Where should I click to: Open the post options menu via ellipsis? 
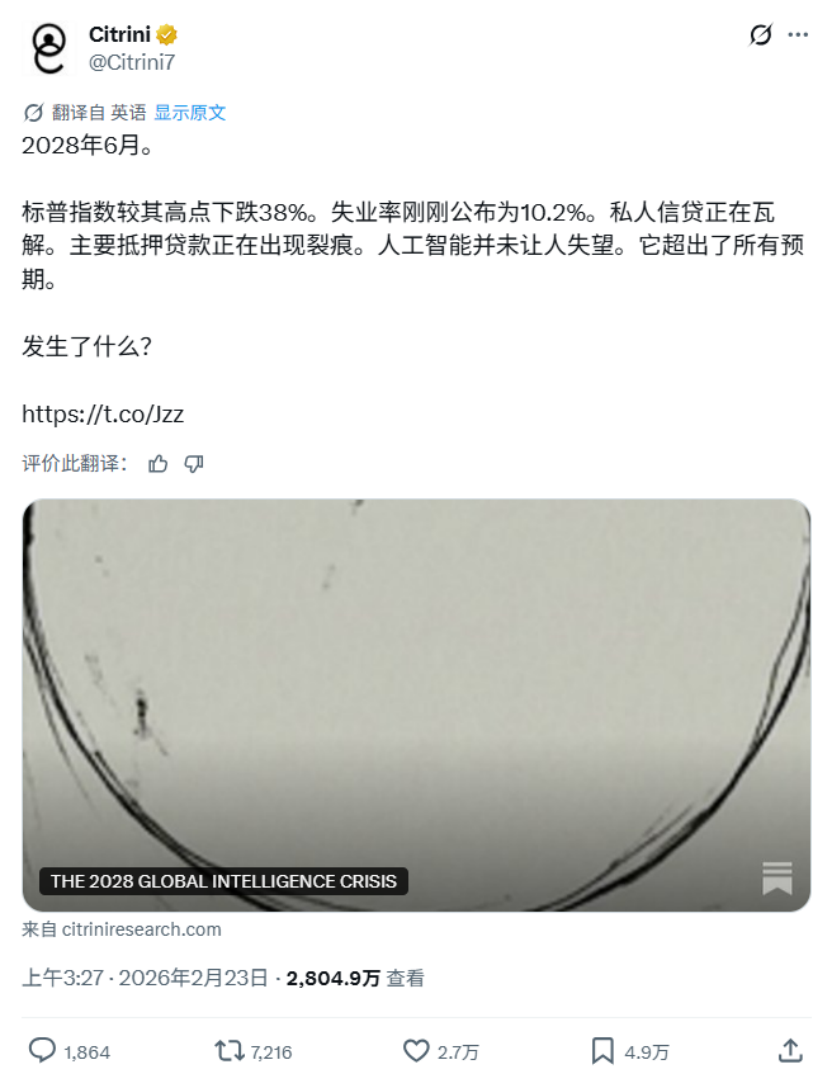[x=798, y=33]
